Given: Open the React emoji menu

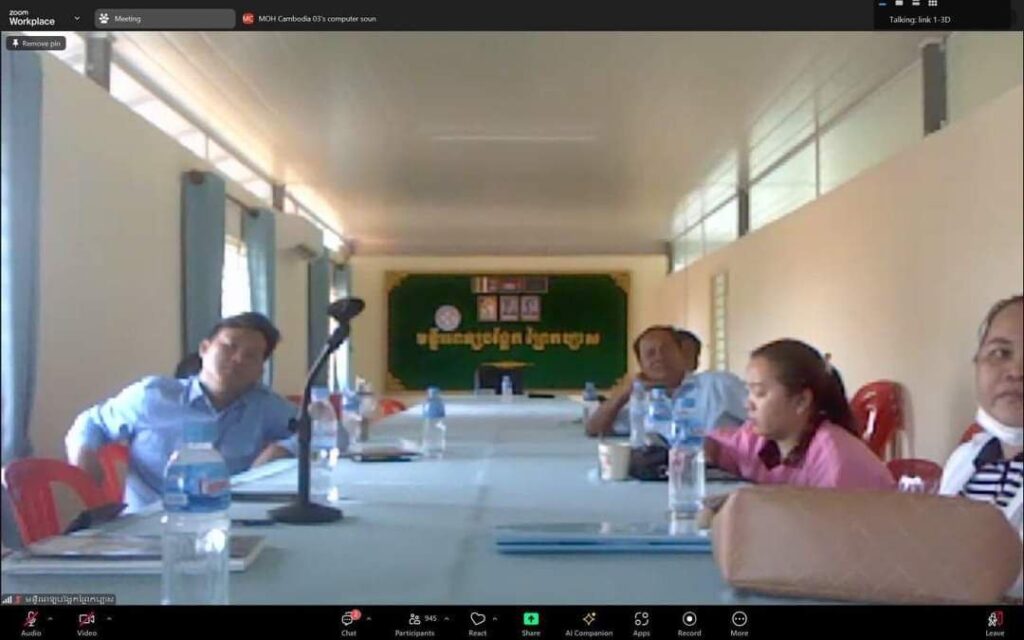Looking at the screenshot, I should tap(477, 620).
